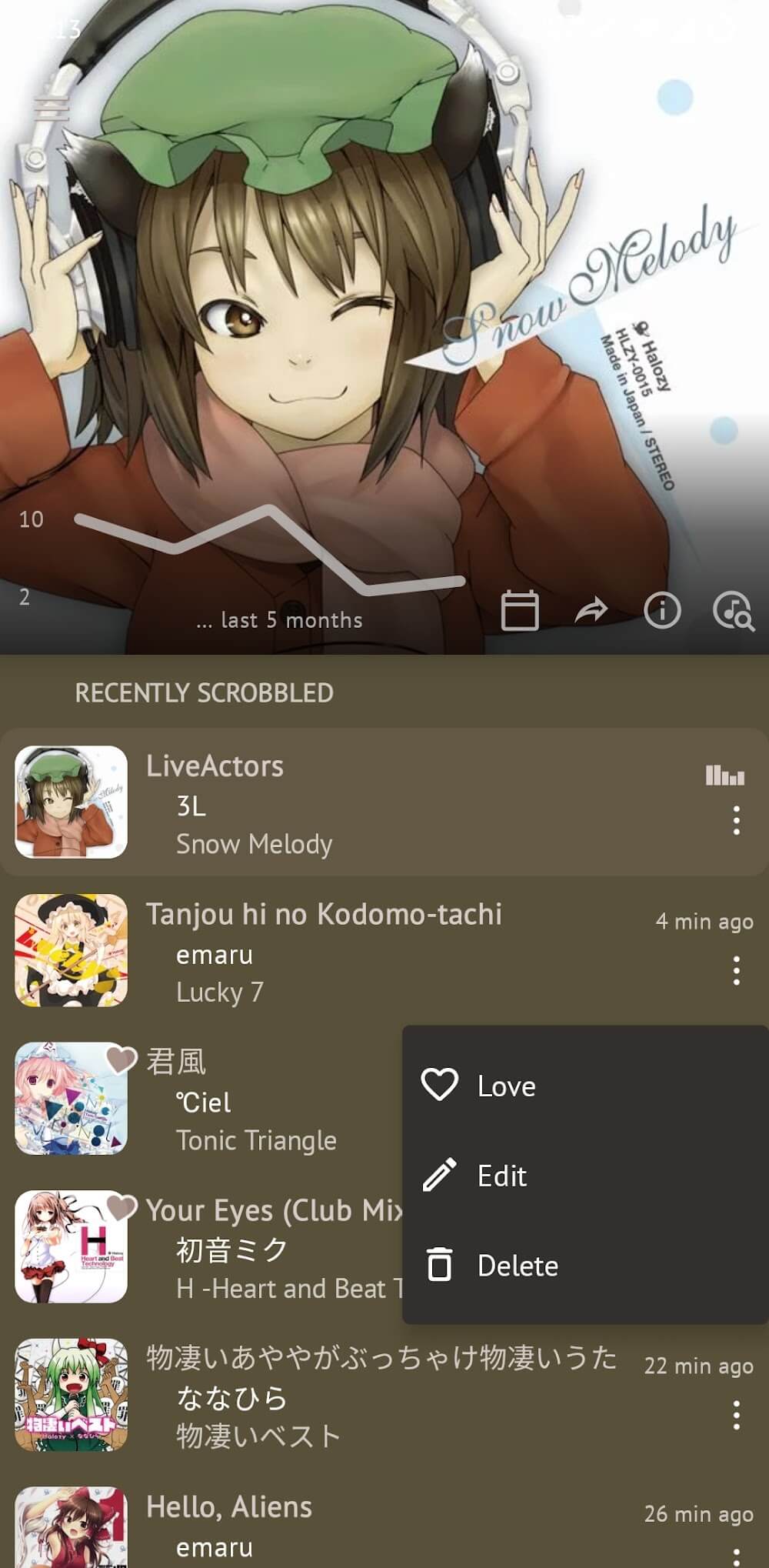769x1568 pixels.
Task: Open the 君風 track by °Ciel
Action: pyautogui.click(x=231, y=1099)
